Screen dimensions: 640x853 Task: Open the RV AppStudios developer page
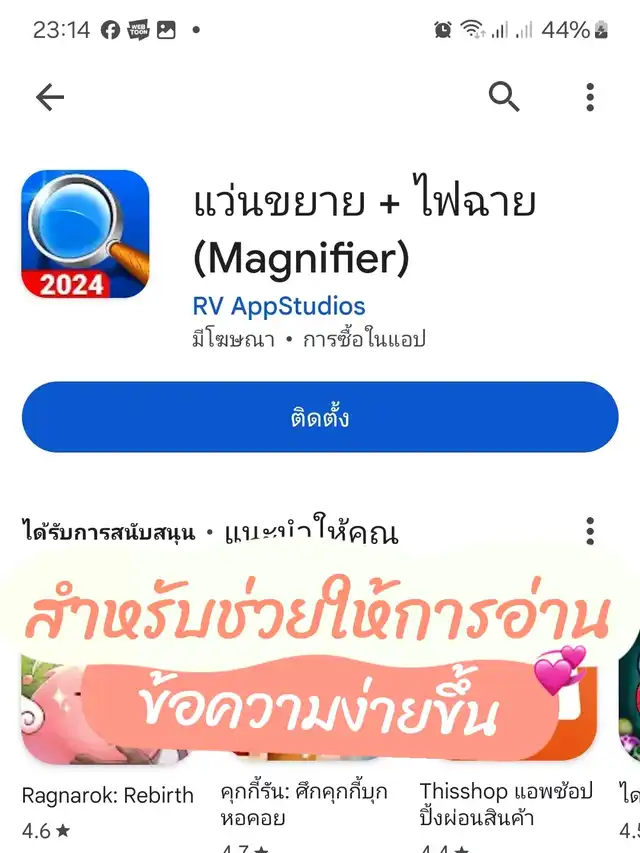coord(278,306)
